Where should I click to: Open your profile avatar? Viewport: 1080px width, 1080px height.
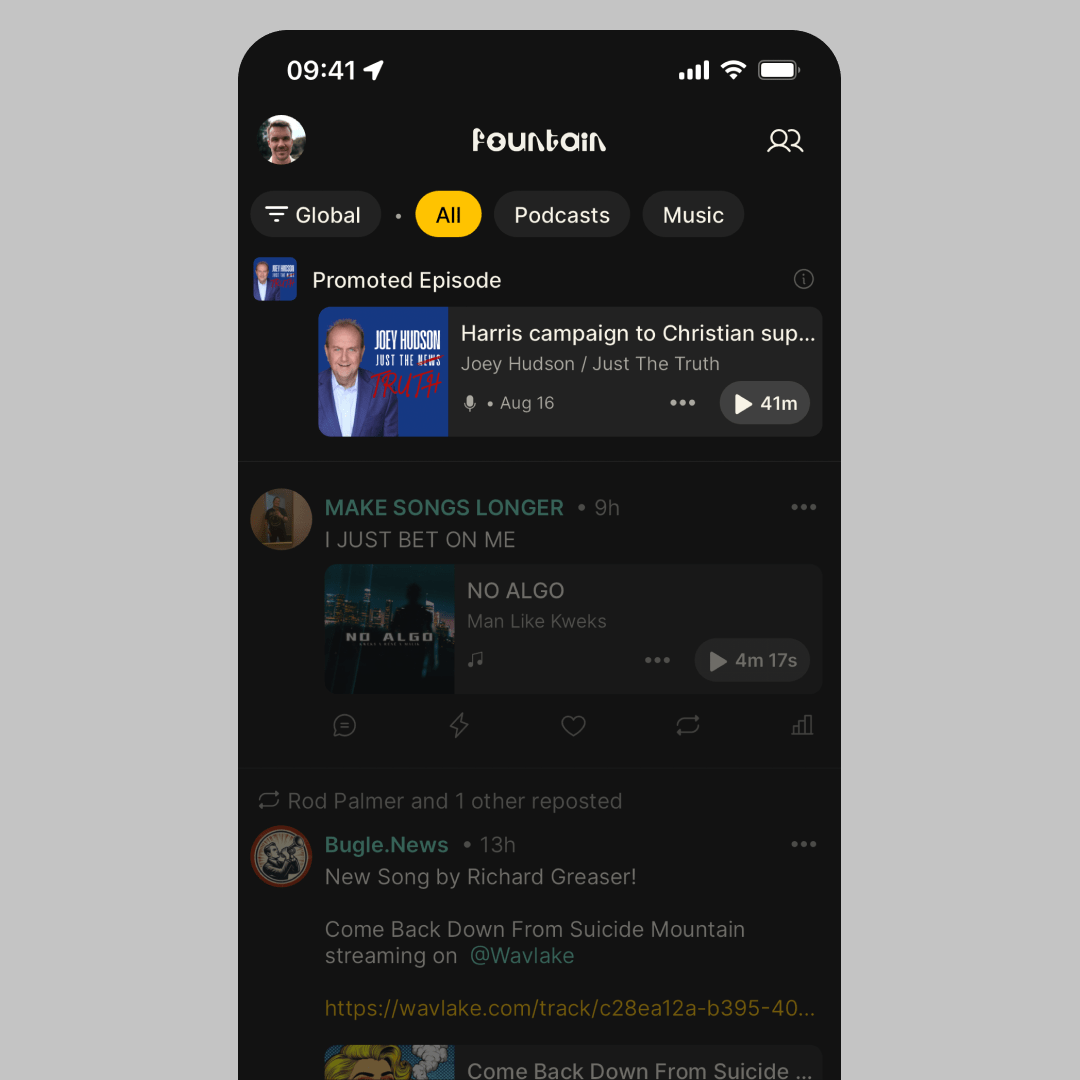tap(282, 140)
